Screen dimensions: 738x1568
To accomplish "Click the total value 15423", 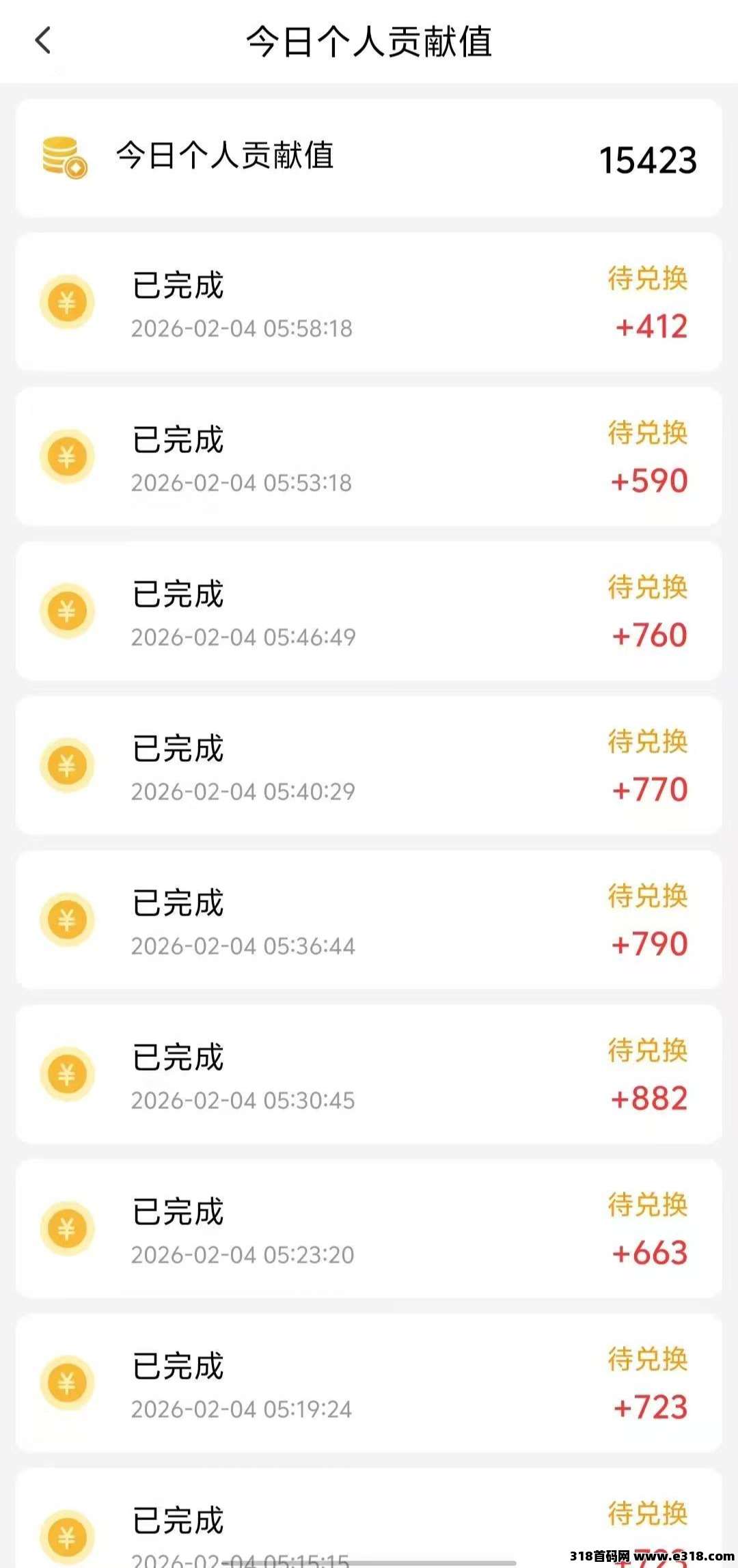I will (648, 159).
